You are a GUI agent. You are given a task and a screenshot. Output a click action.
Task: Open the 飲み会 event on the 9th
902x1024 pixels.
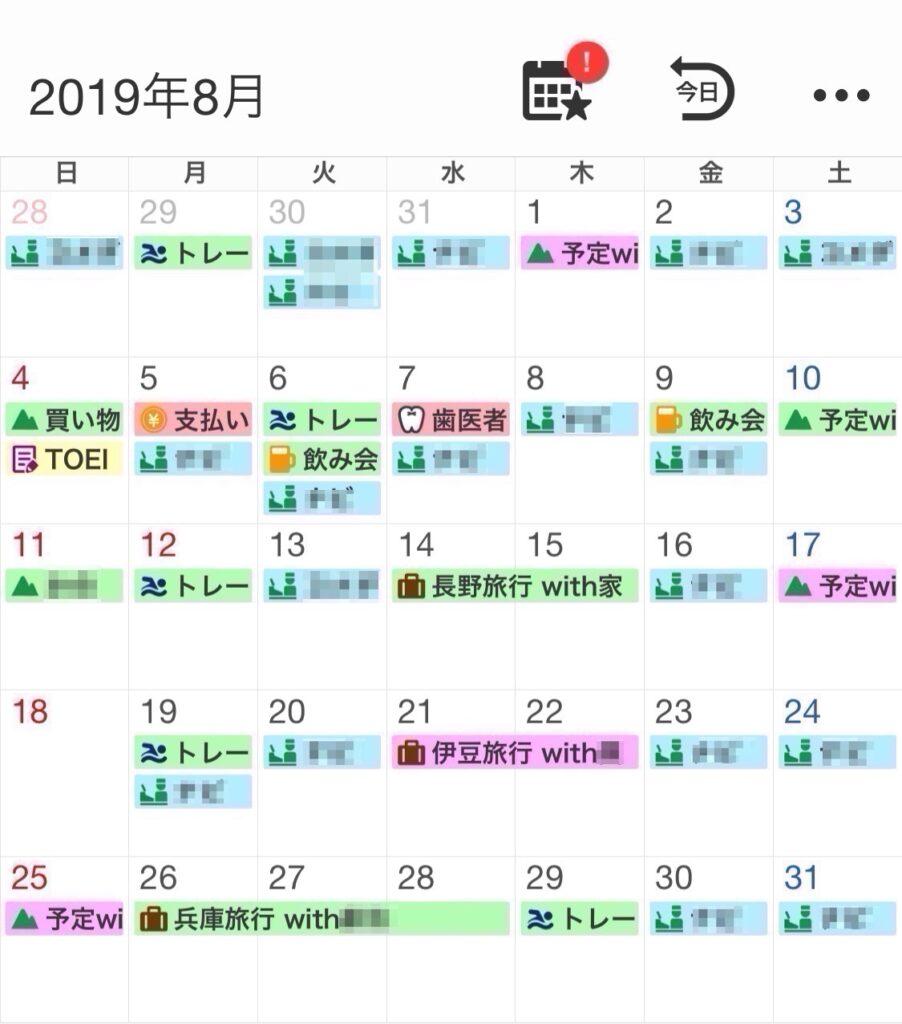(708, 420)
